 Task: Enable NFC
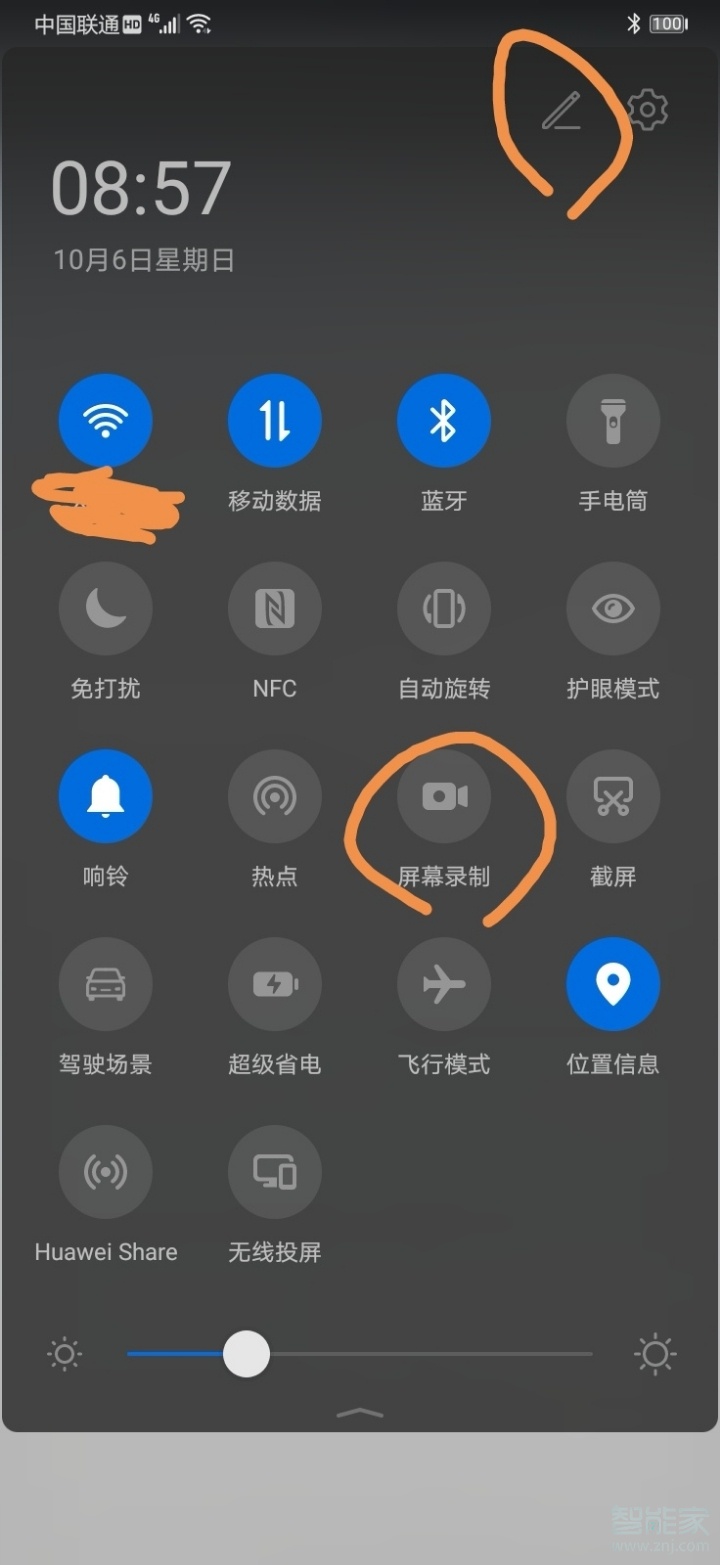[274, 607]
